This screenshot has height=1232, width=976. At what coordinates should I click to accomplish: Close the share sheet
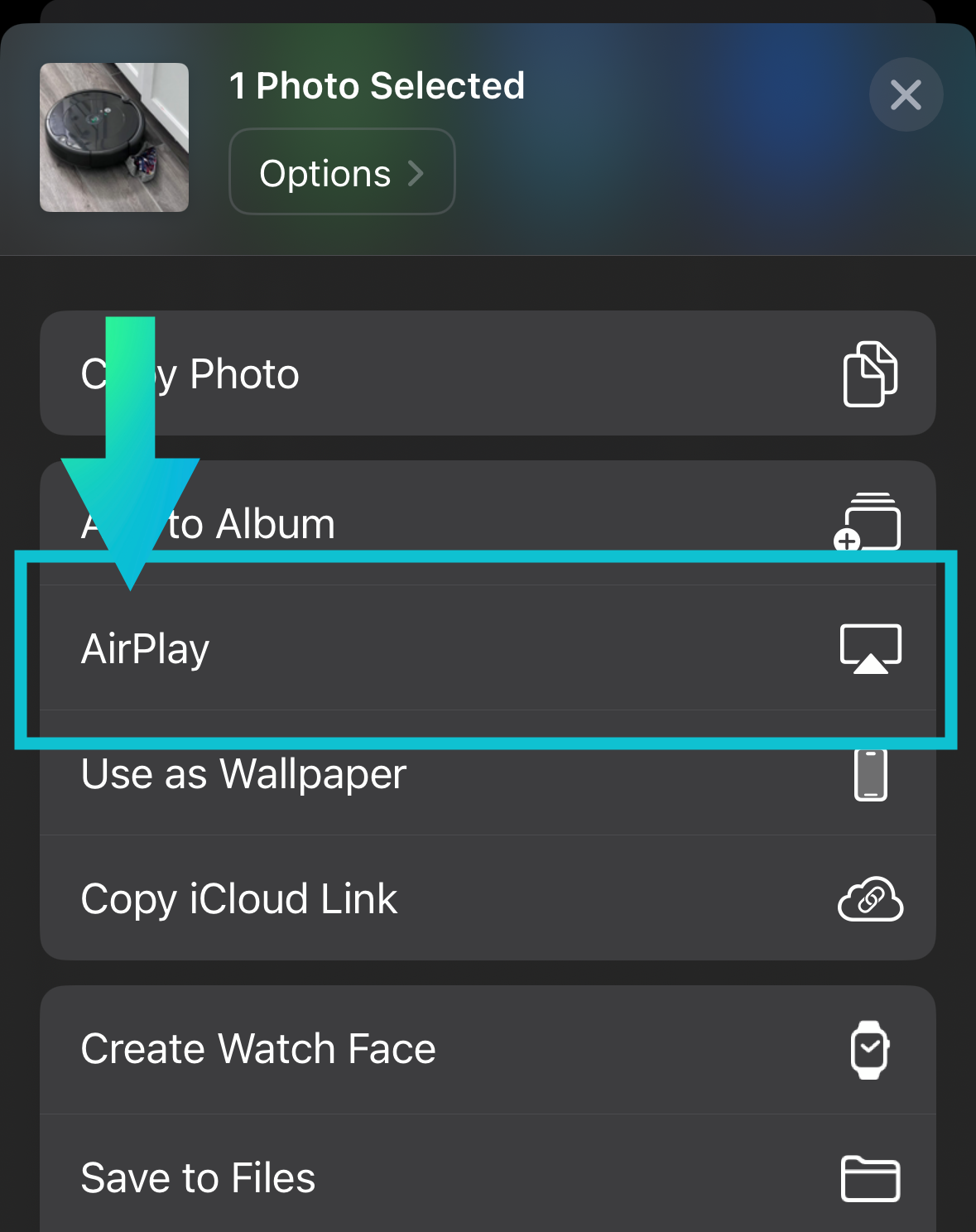pos(906,94)
